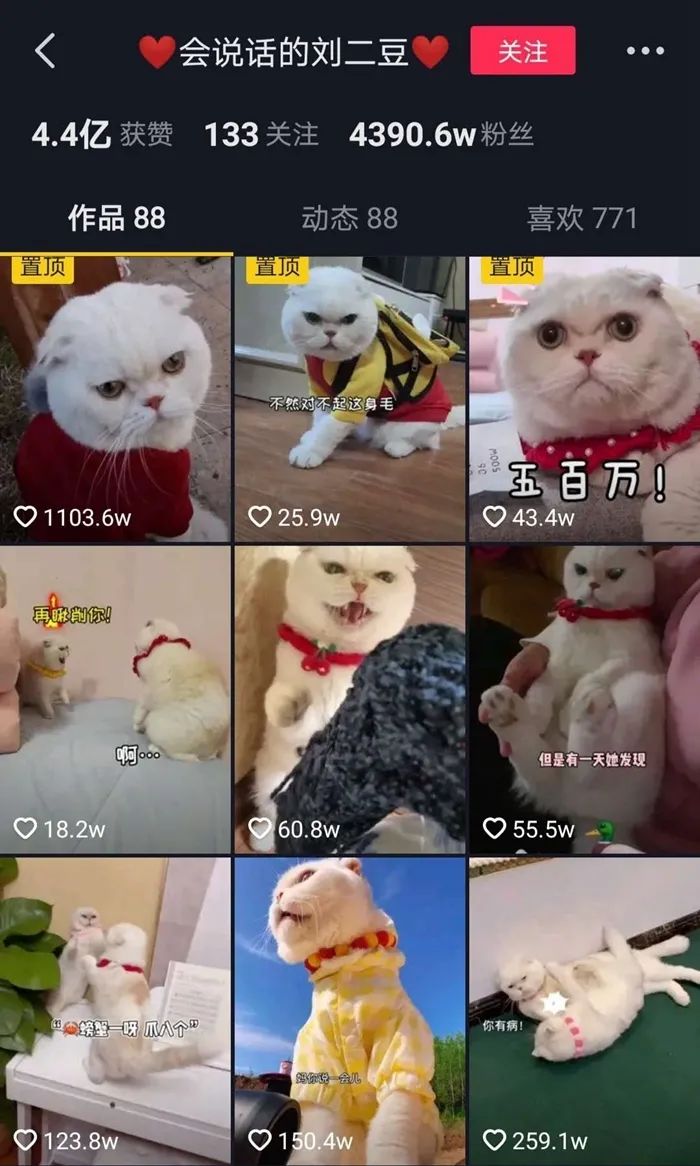Follow this account with the 关注 button
Screen dimensions: 700x1166
point(522,51)
